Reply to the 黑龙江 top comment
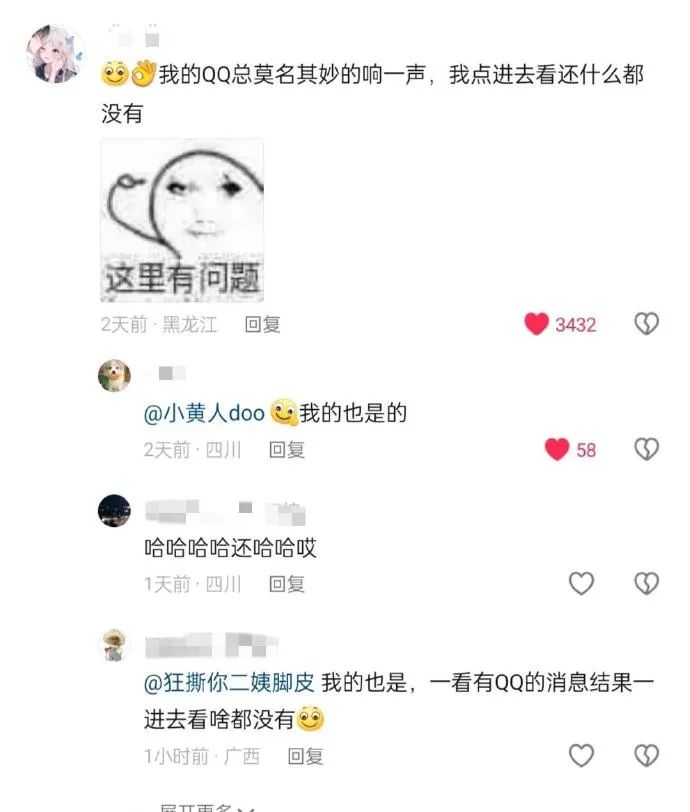690x812 pixels. (x=263, y=324)
